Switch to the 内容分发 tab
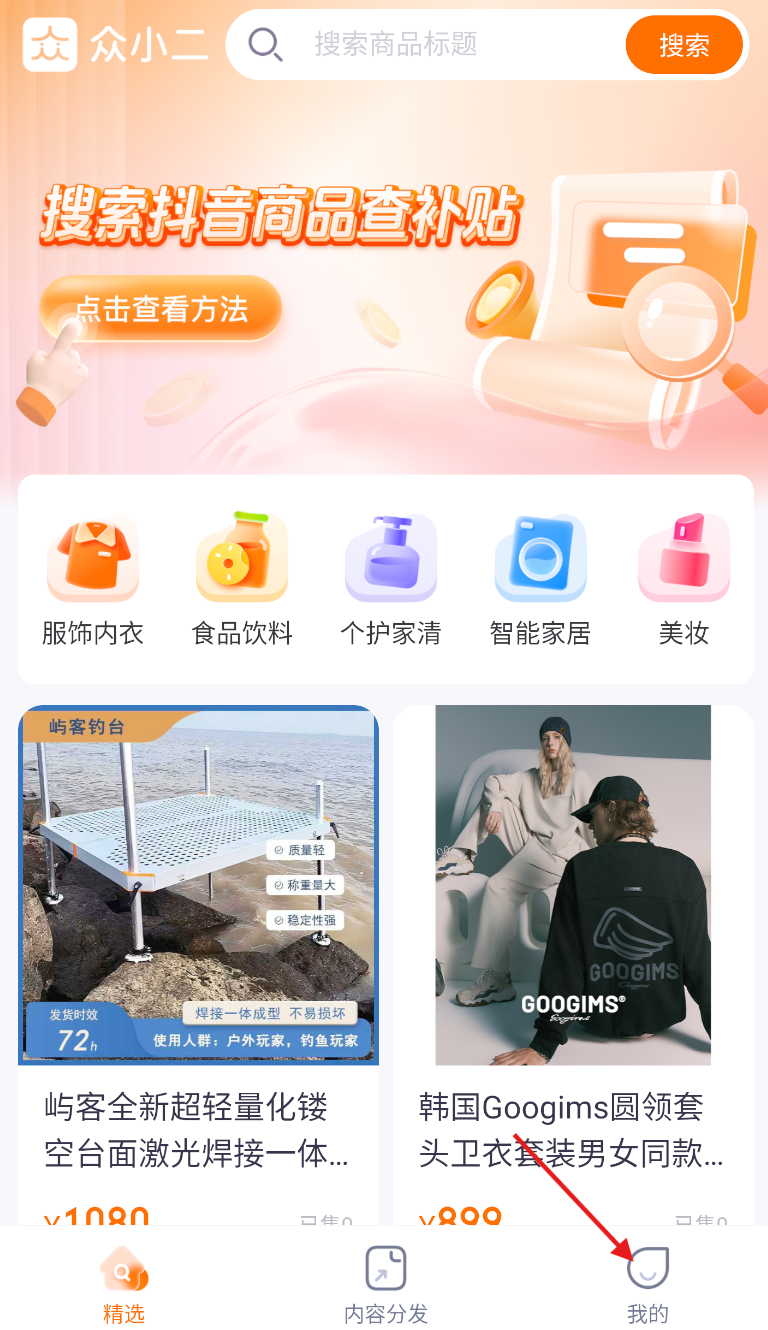 tap(386, 1285)
